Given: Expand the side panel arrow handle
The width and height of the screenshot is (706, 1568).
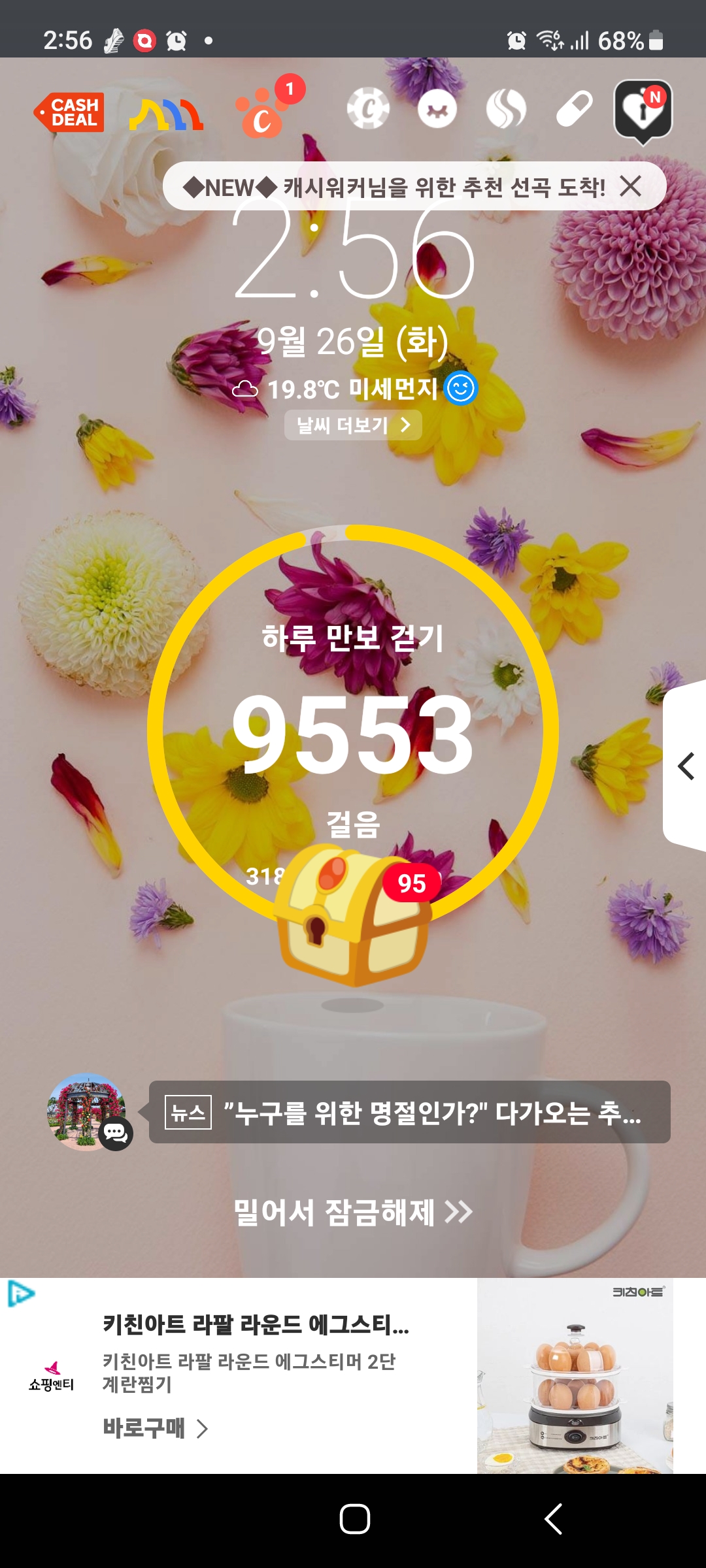Looking at the screenshot, I should pyautogui.click(x=685, y=766).
